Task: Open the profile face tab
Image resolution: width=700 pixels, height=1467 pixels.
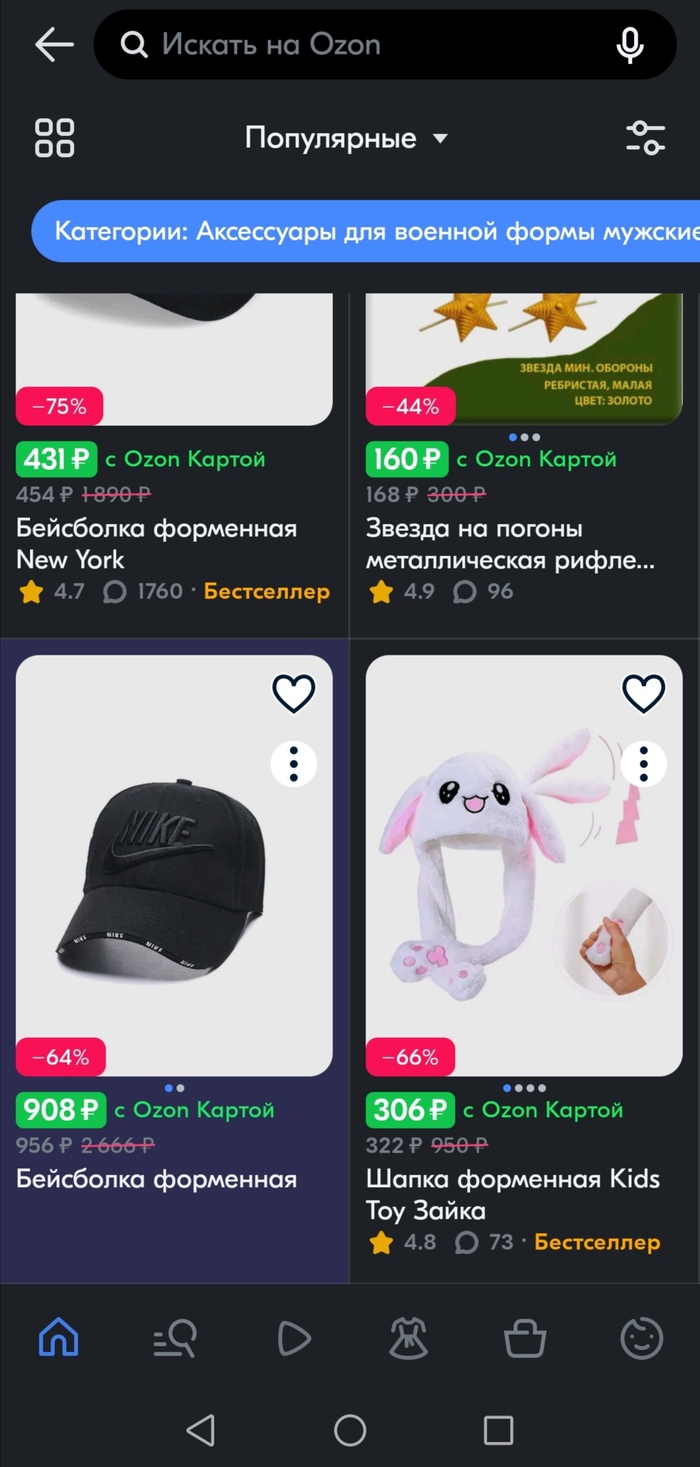Action: pyautogui.click(x=642, y=1337)
